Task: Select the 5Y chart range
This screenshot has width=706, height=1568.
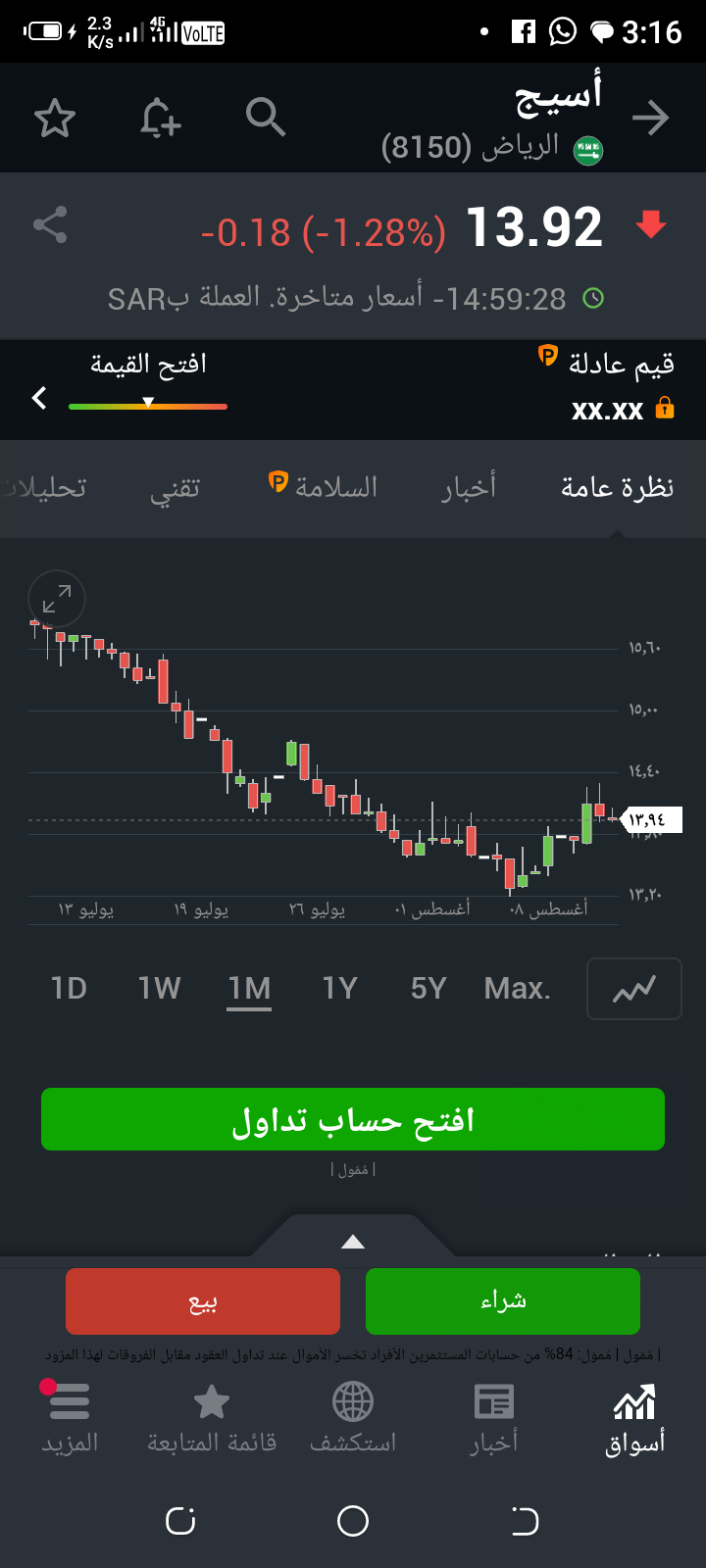Action: [429, 989]
